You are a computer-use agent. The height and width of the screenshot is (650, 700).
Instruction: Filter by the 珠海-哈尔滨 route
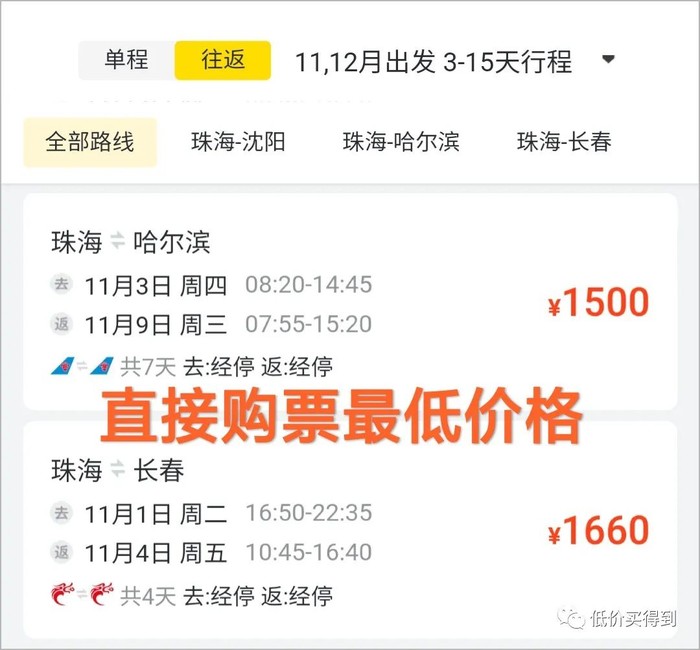pos(401,141)
